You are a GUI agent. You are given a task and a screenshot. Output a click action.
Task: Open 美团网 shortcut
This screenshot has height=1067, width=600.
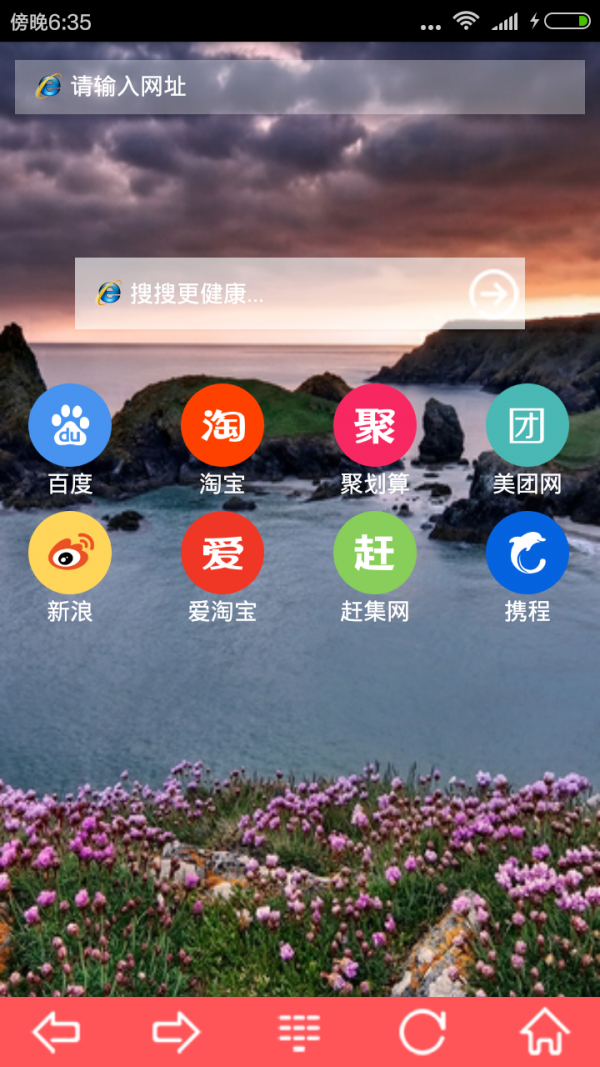[x=527, y=426]
